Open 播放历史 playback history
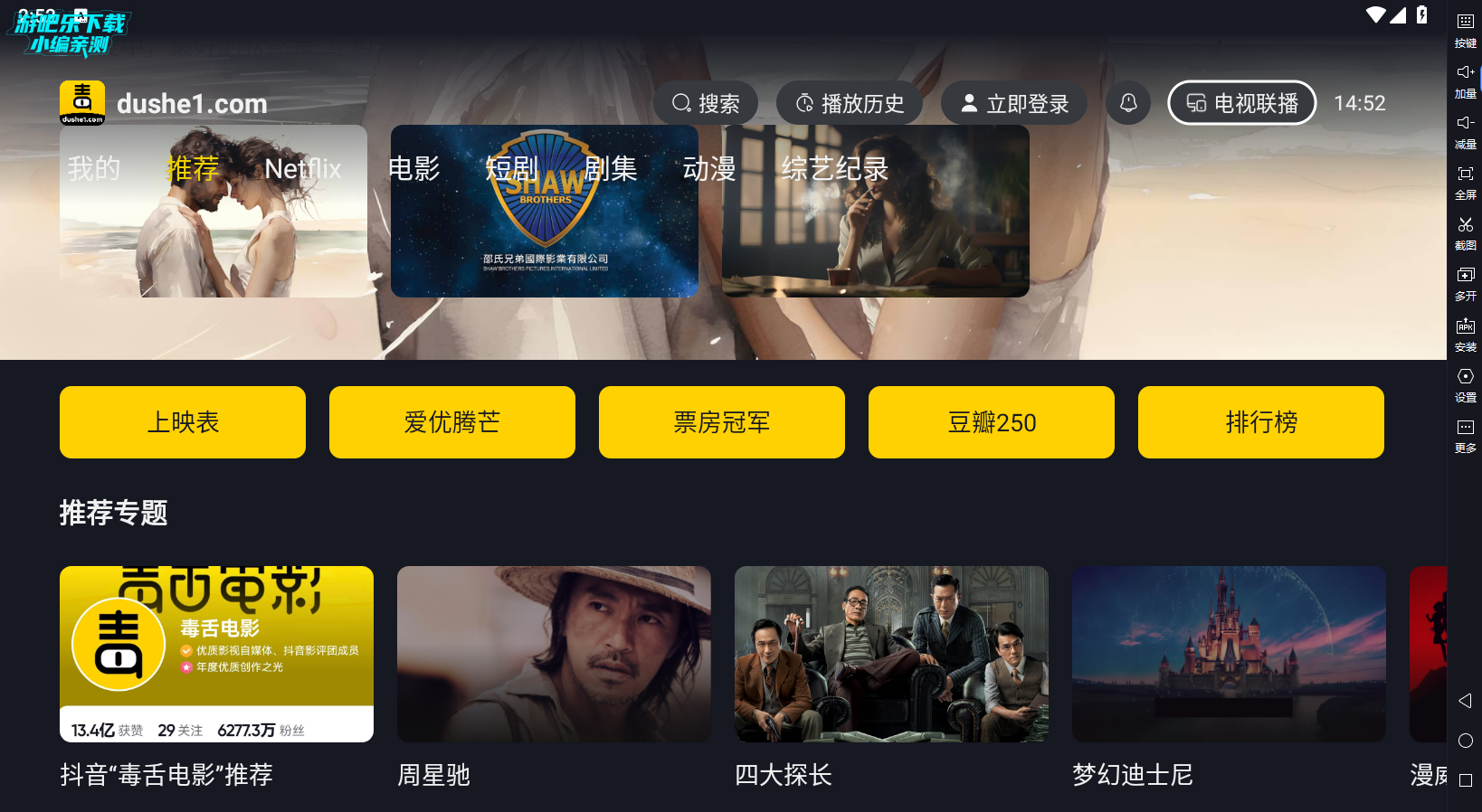The width and height of the screenshot is (1482, 812). coord(849,104)
